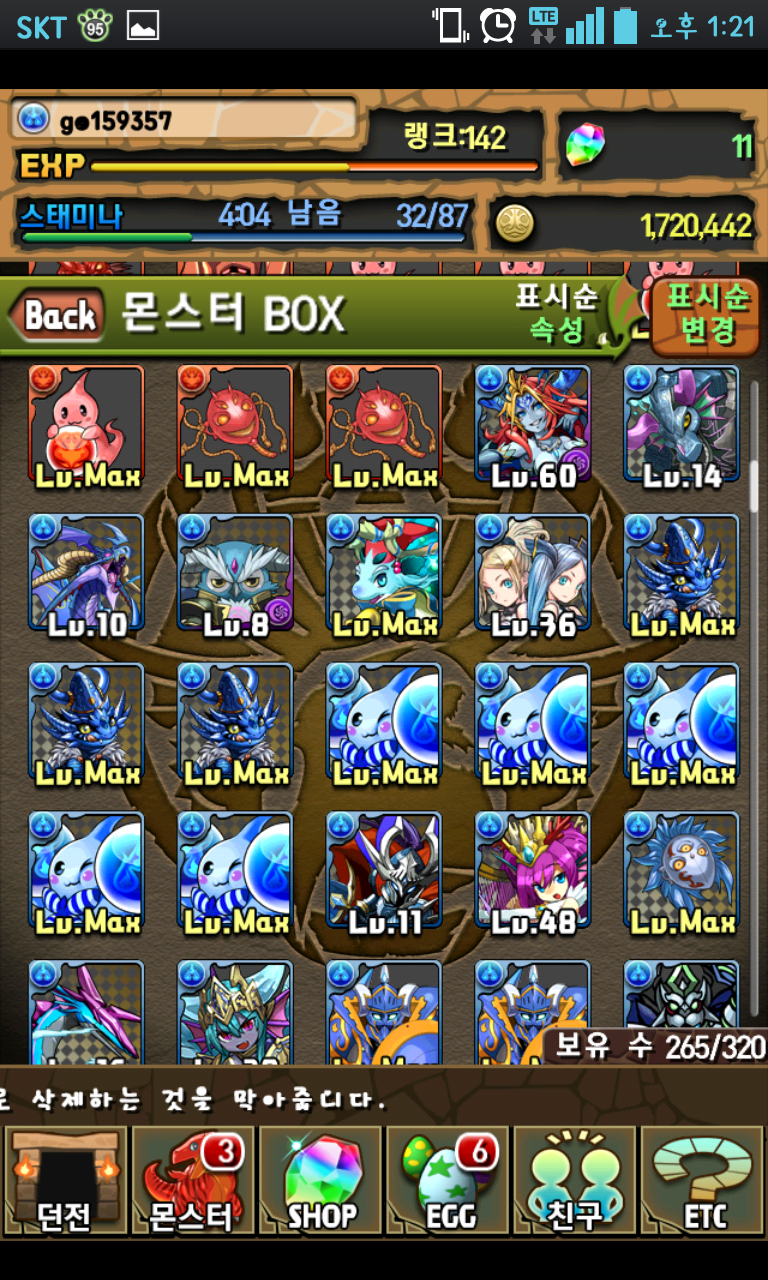Screen dimensions: 768x1280
Task: Select the pink ghost Lv.Max monster
Action: pyautogui.click(x=86, y=424)
